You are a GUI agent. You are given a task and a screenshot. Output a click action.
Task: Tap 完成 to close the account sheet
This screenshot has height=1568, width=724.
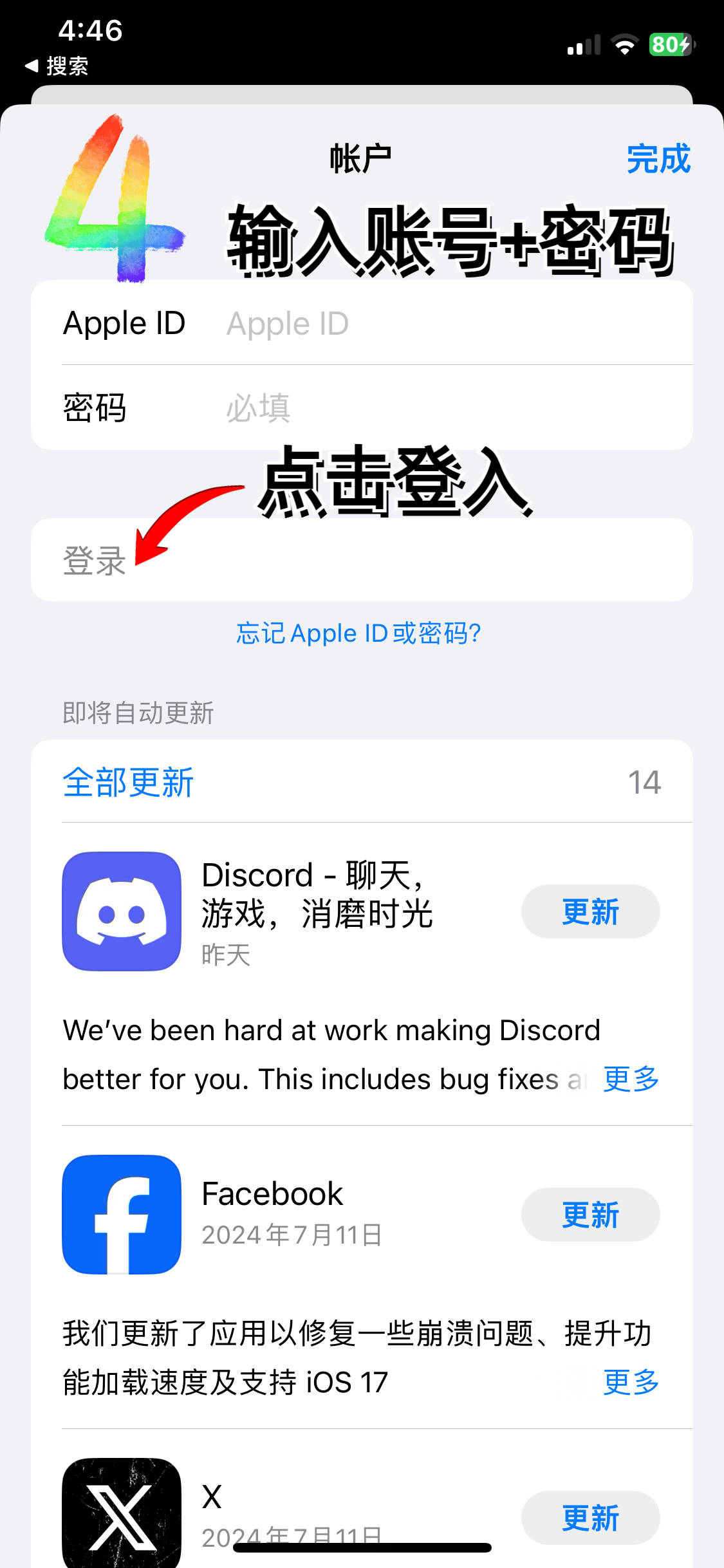coord(658,159)
